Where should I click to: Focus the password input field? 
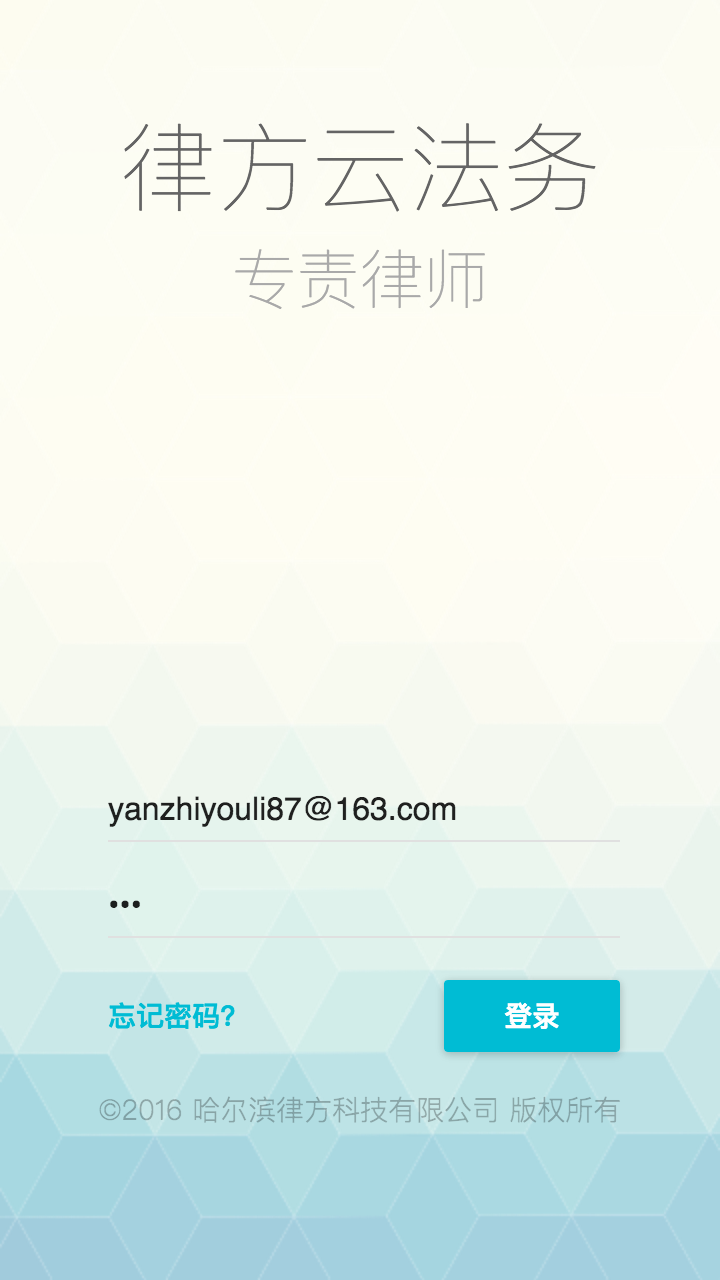(x=363, y=904)
